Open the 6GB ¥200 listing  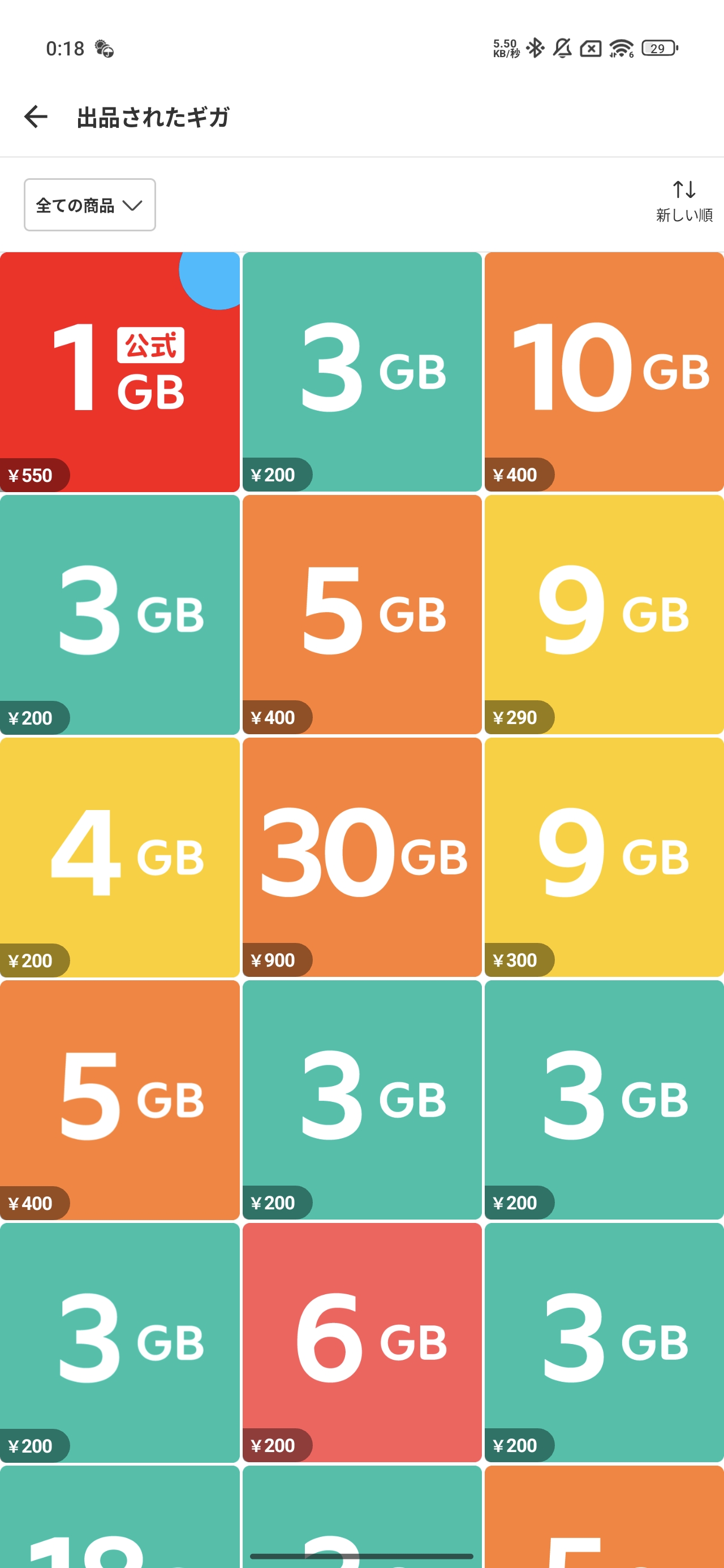(x=361, y=1342)
